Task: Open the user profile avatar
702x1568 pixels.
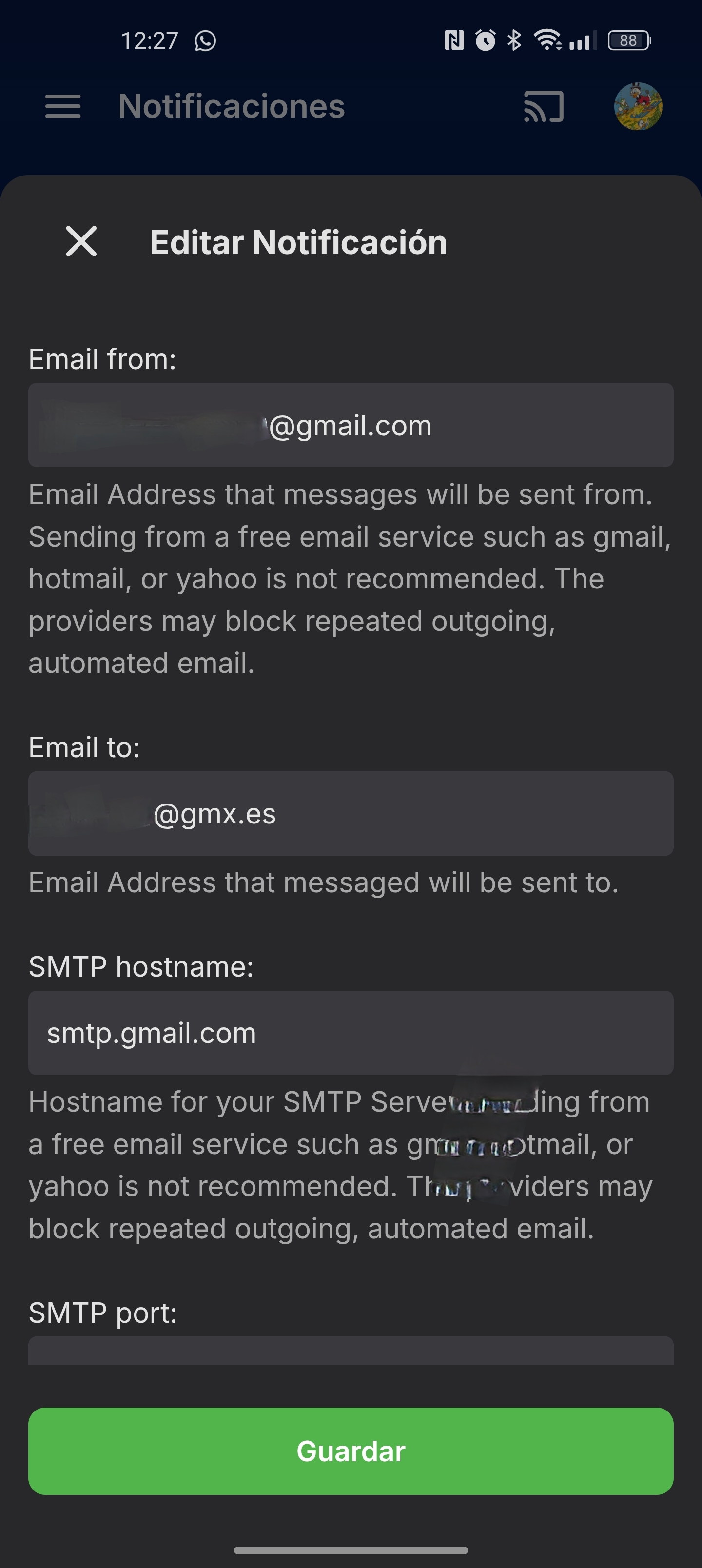Action: pyautogui.click(x=638, y=106)
